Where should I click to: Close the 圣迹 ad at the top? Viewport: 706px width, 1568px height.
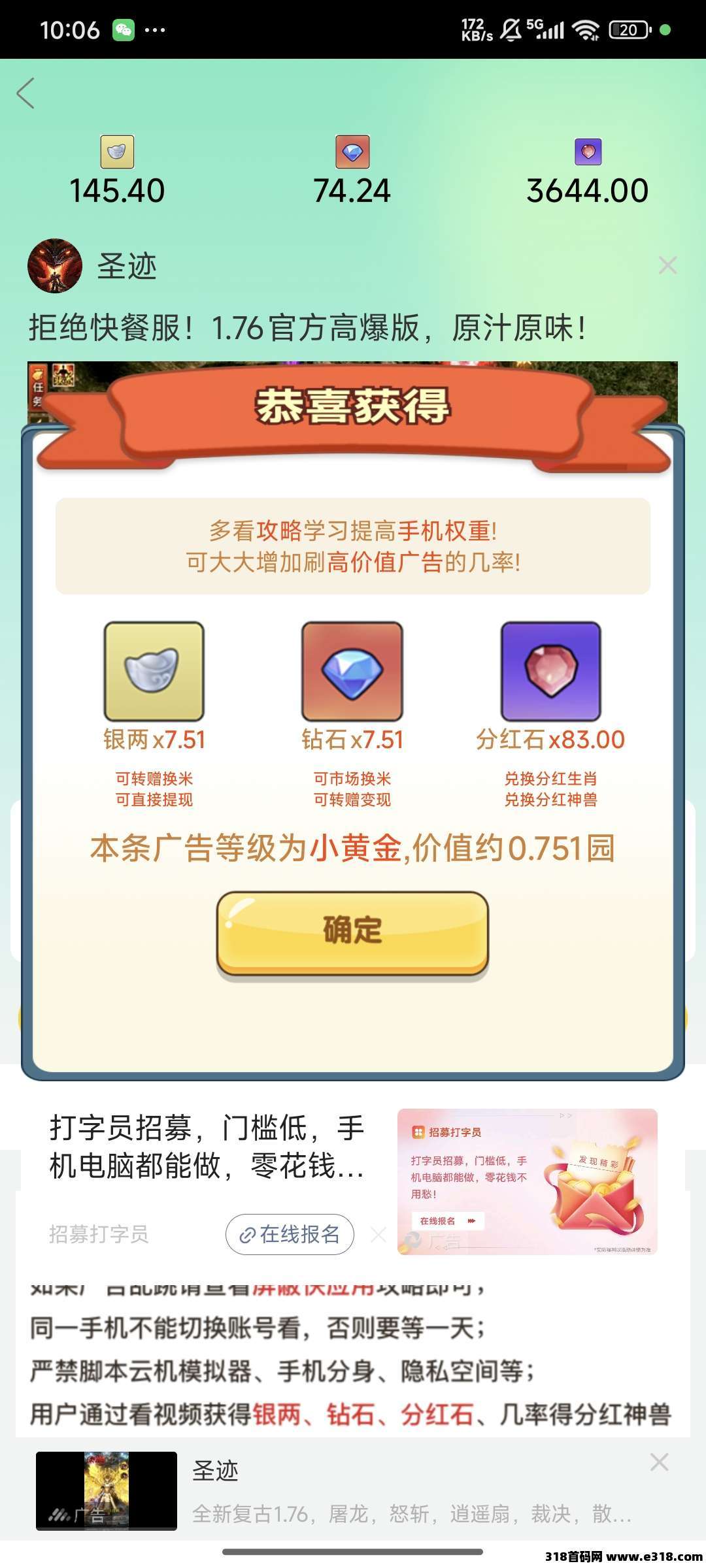667,265
